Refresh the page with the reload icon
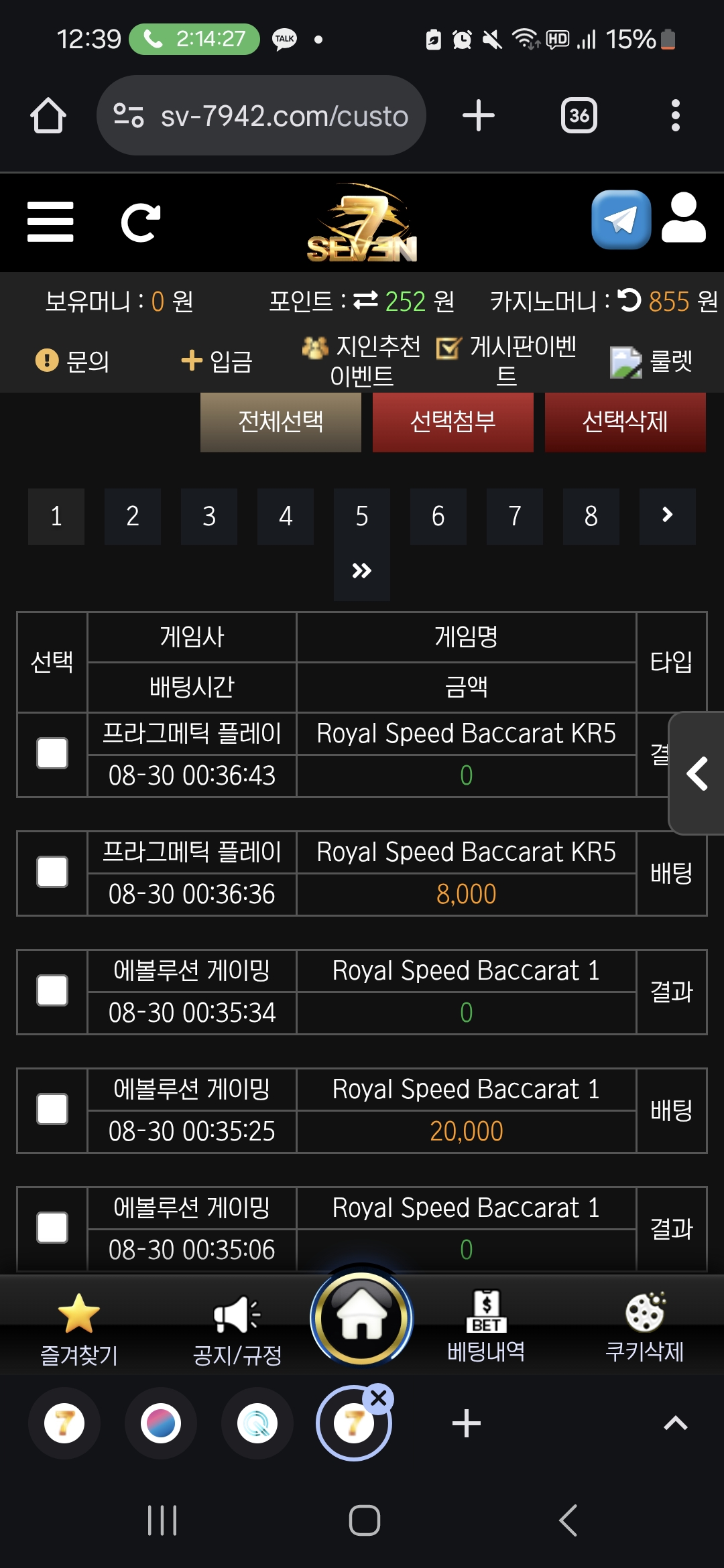This screenshot has height=1568, width=724. (x=140, y=222)
